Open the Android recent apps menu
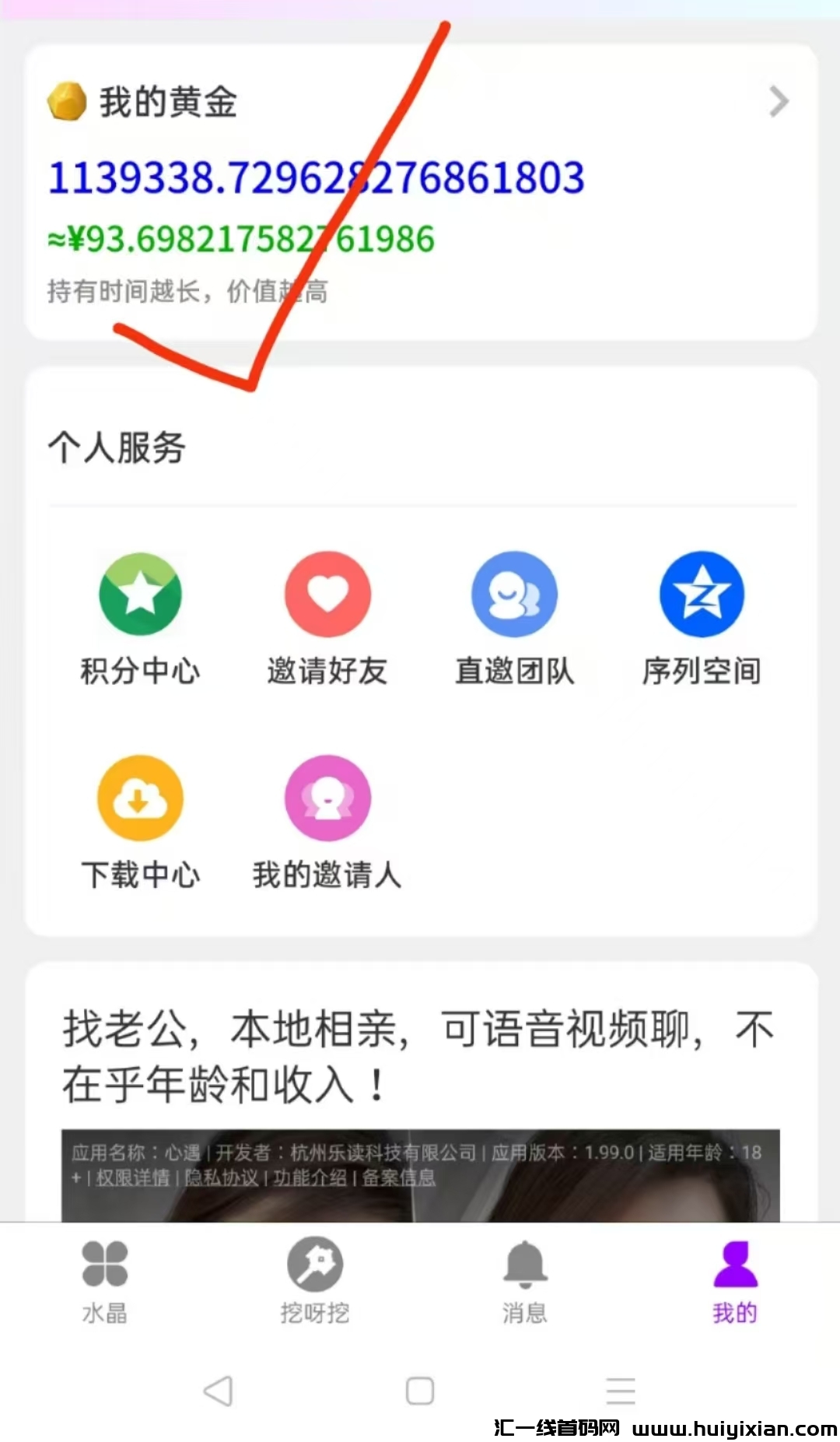The width and height of the screenshot is (840, 1442). click(x=621, y=1391)
